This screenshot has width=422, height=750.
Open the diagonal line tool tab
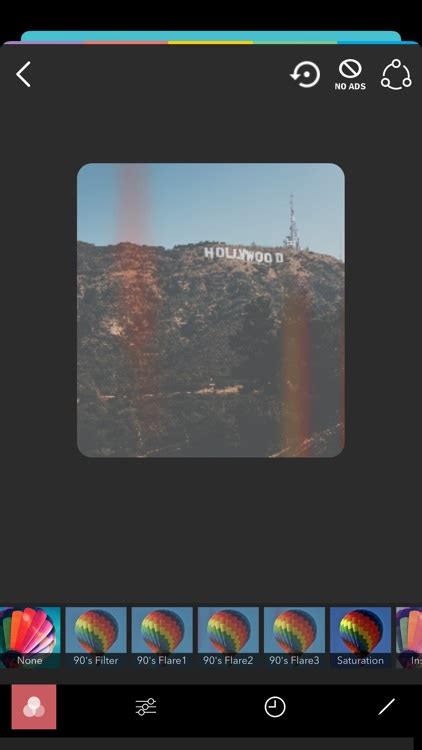(387, 706)
